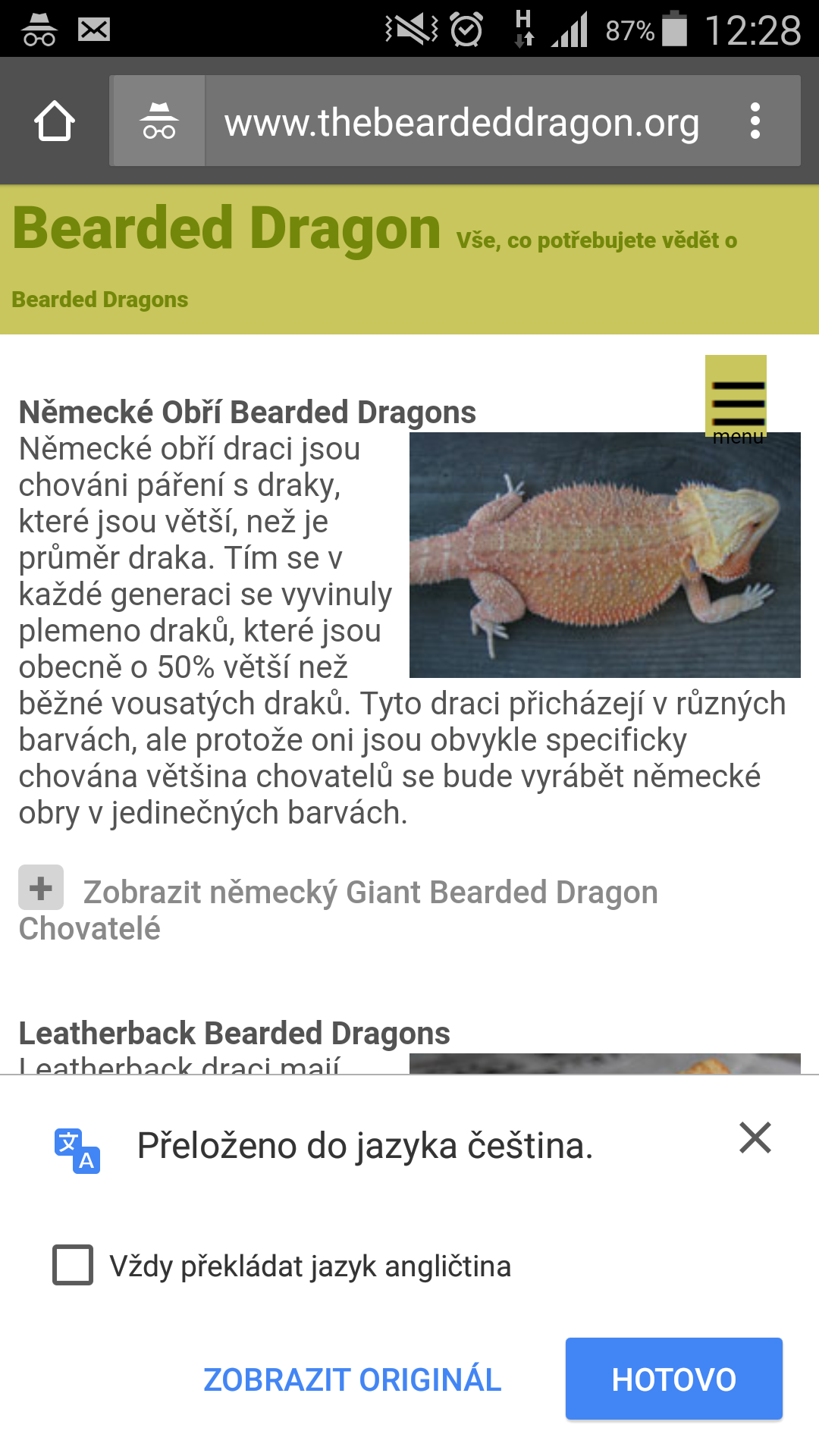
Task: Select Zobrazit originál
Action: [x=353, y=1379]
